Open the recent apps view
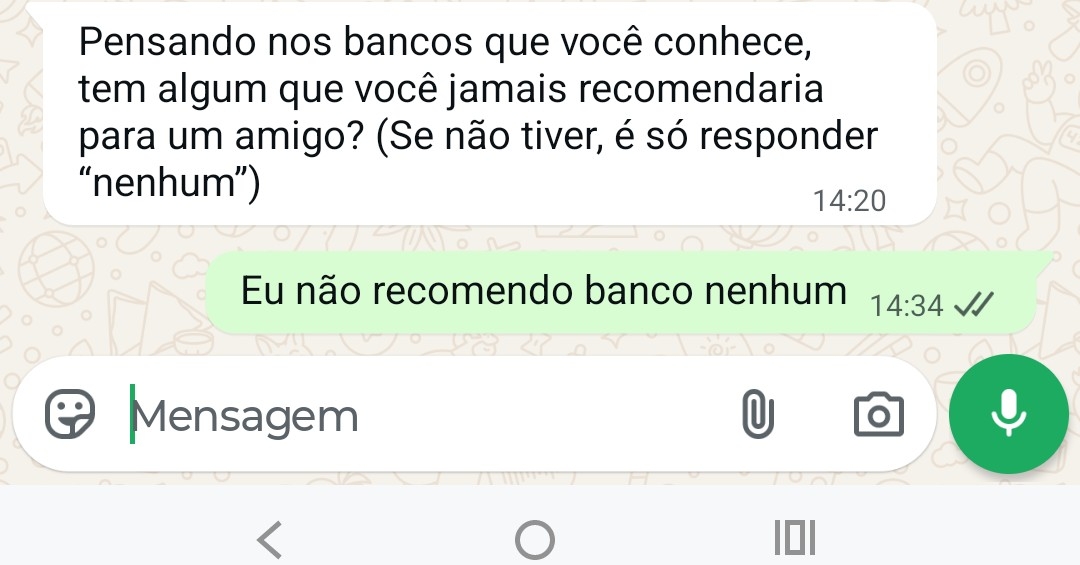The image size is (1080, 565). pos(795,540)
